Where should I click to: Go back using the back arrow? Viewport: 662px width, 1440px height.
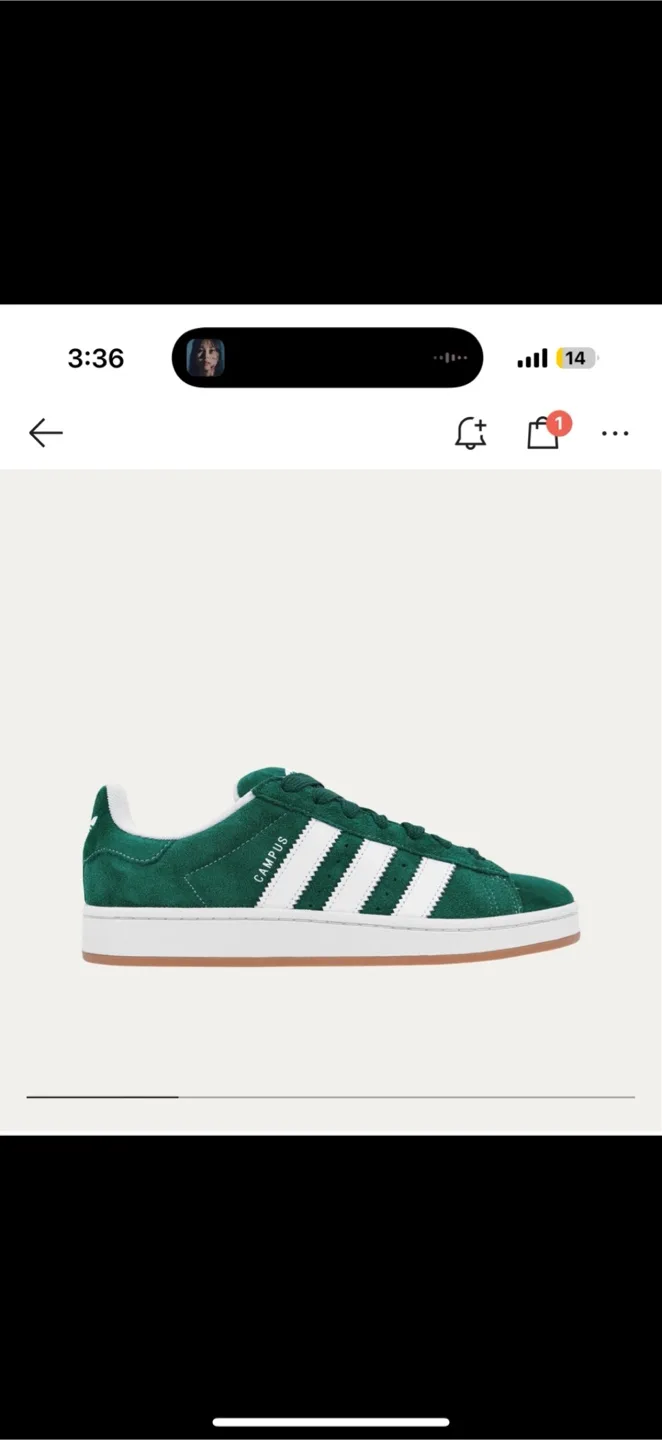[46, 433]
